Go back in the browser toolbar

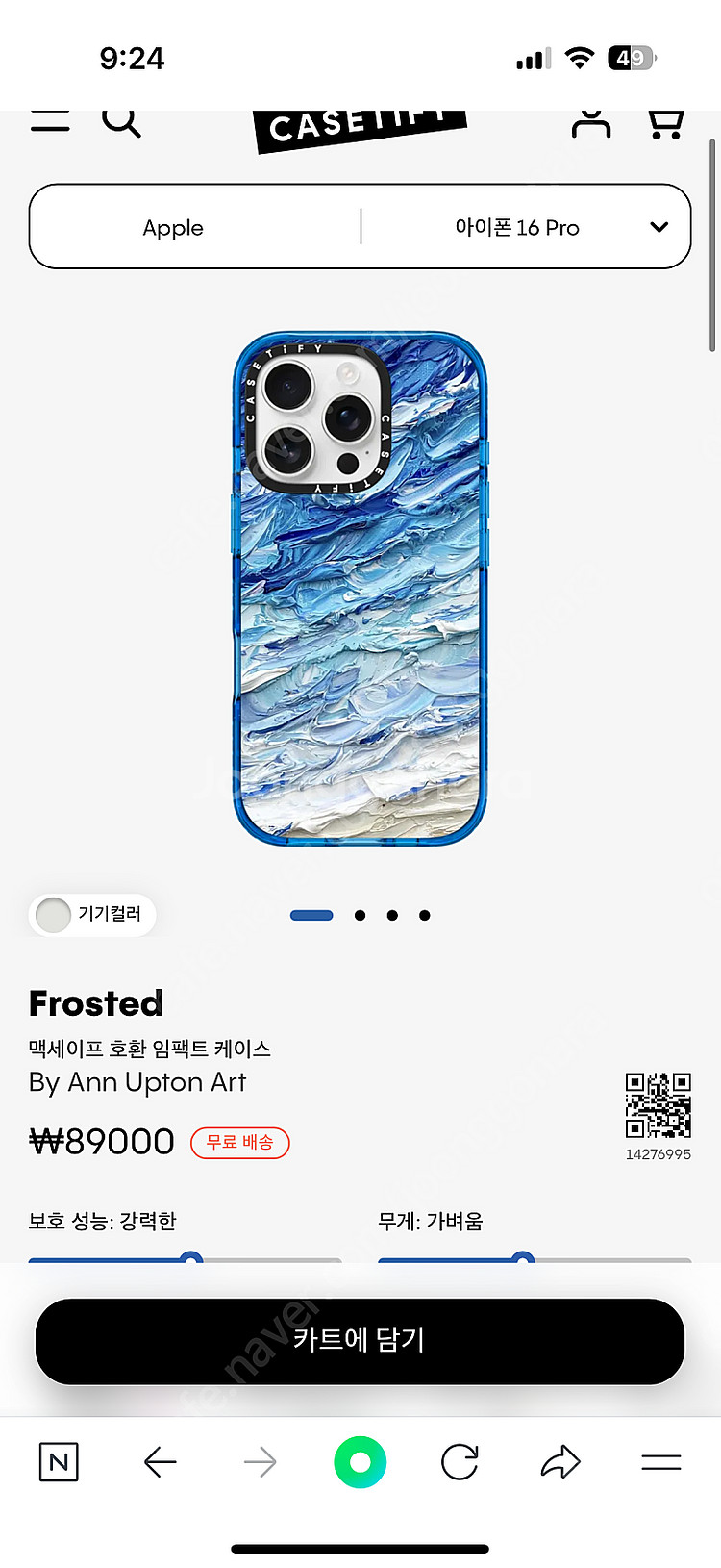pyautogui.click(x=160, y=1463)
